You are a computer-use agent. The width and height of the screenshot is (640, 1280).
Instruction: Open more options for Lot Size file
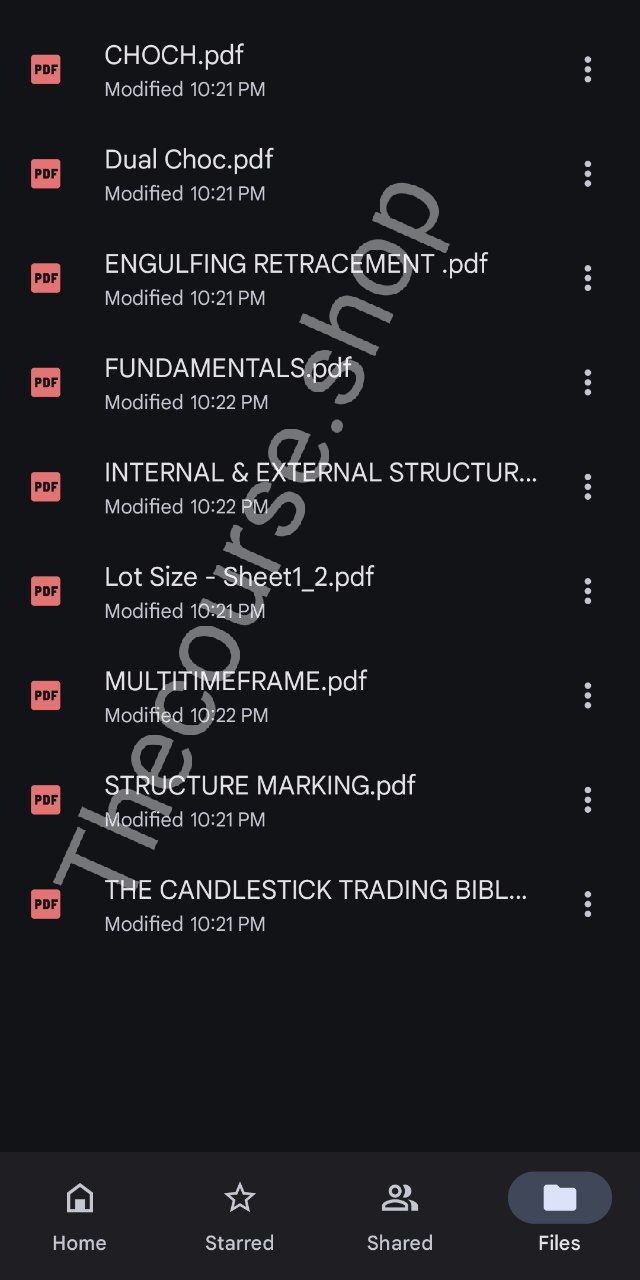pyautogui.click(x=587, y=591)
